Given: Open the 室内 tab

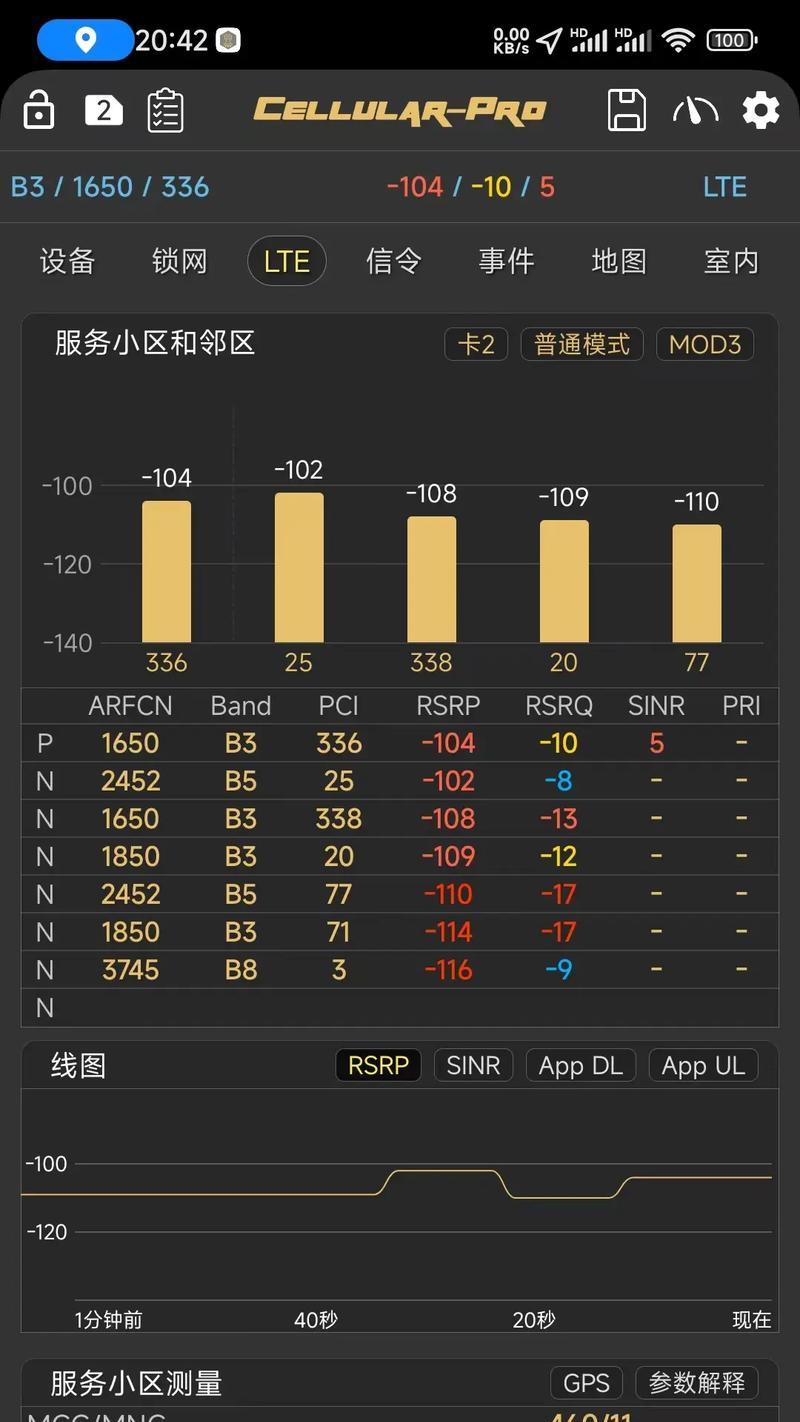Looking at the screenshot, I should click(x=732, y=261).
